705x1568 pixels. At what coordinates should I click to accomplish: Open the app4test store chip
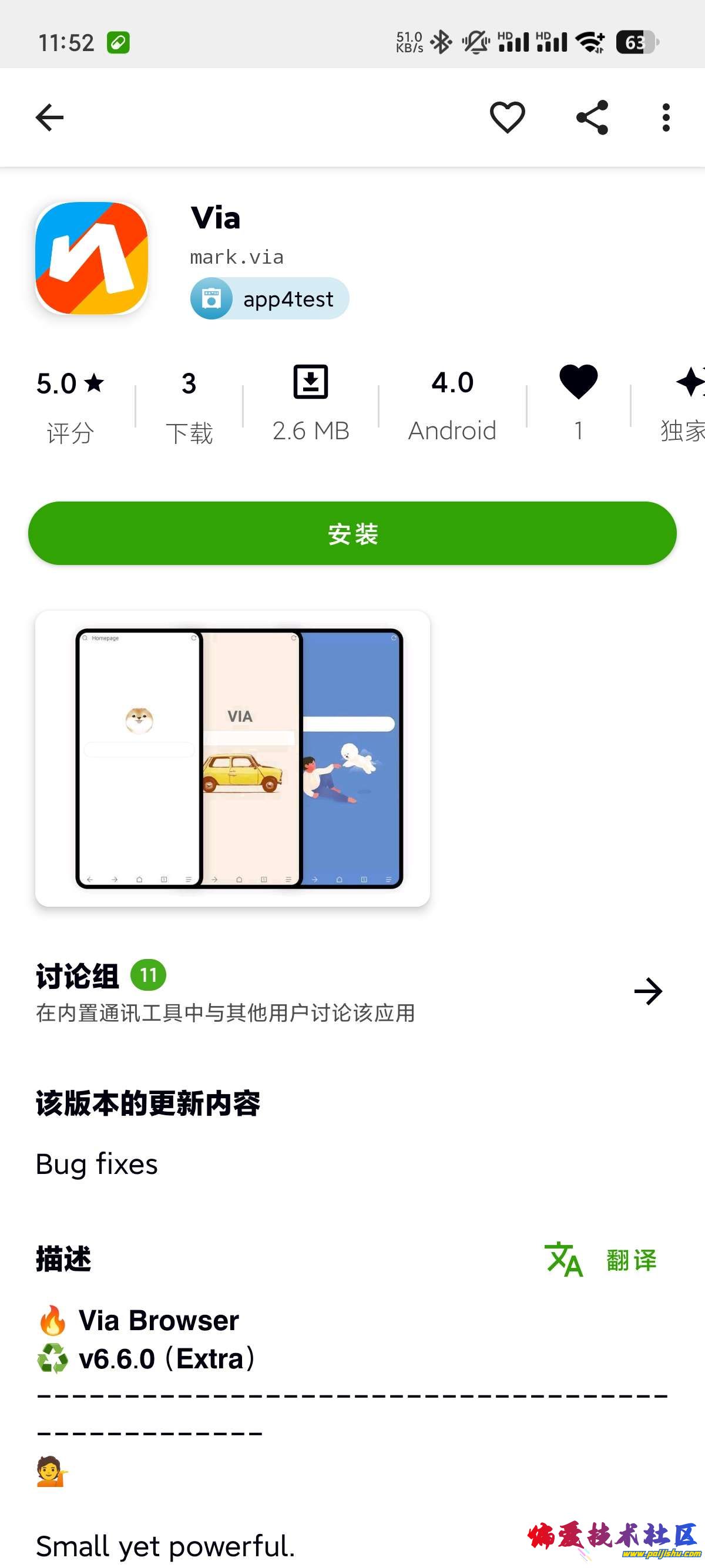pos(270,299)
